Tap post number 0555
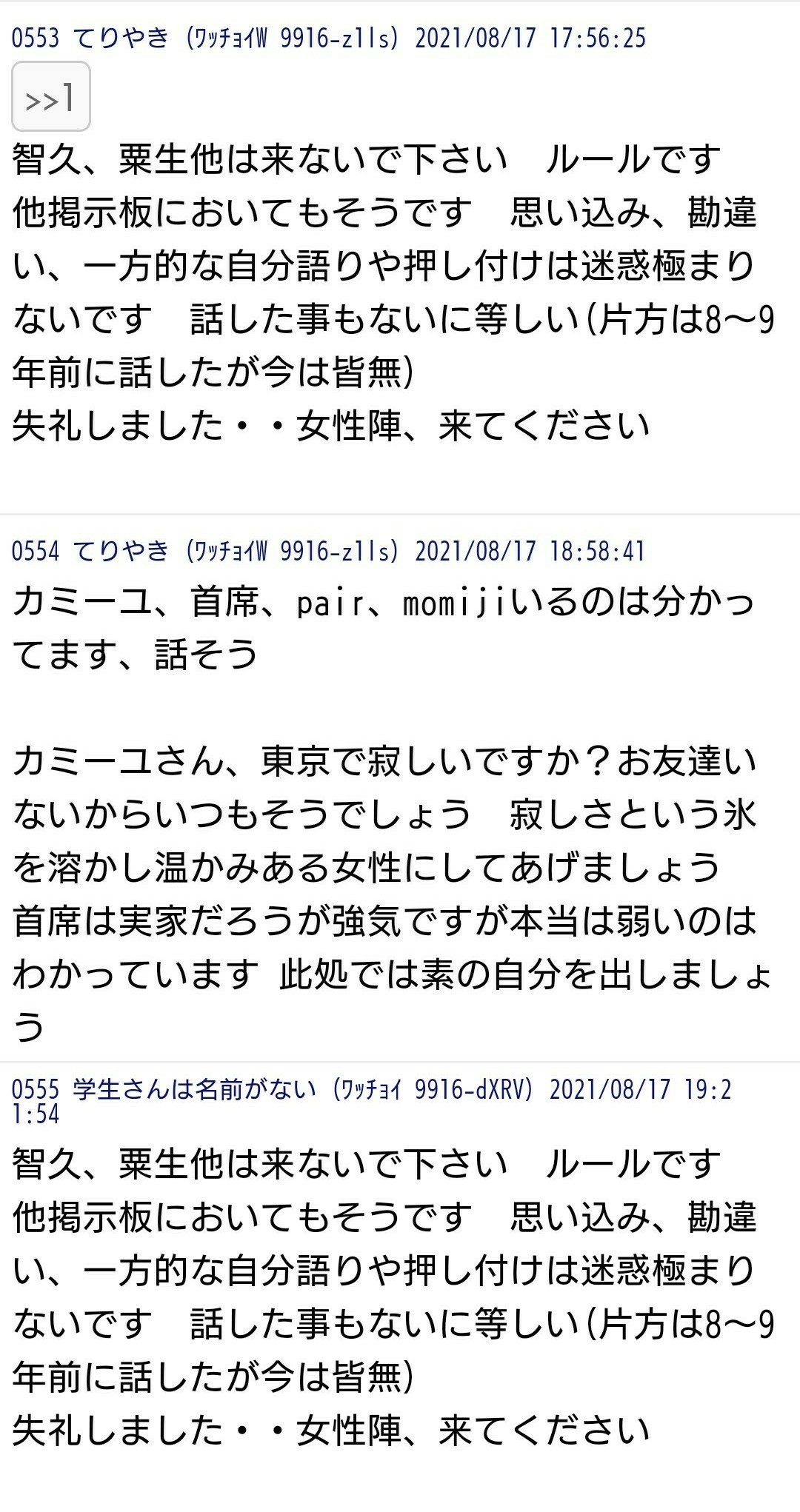 point(35,1089)
